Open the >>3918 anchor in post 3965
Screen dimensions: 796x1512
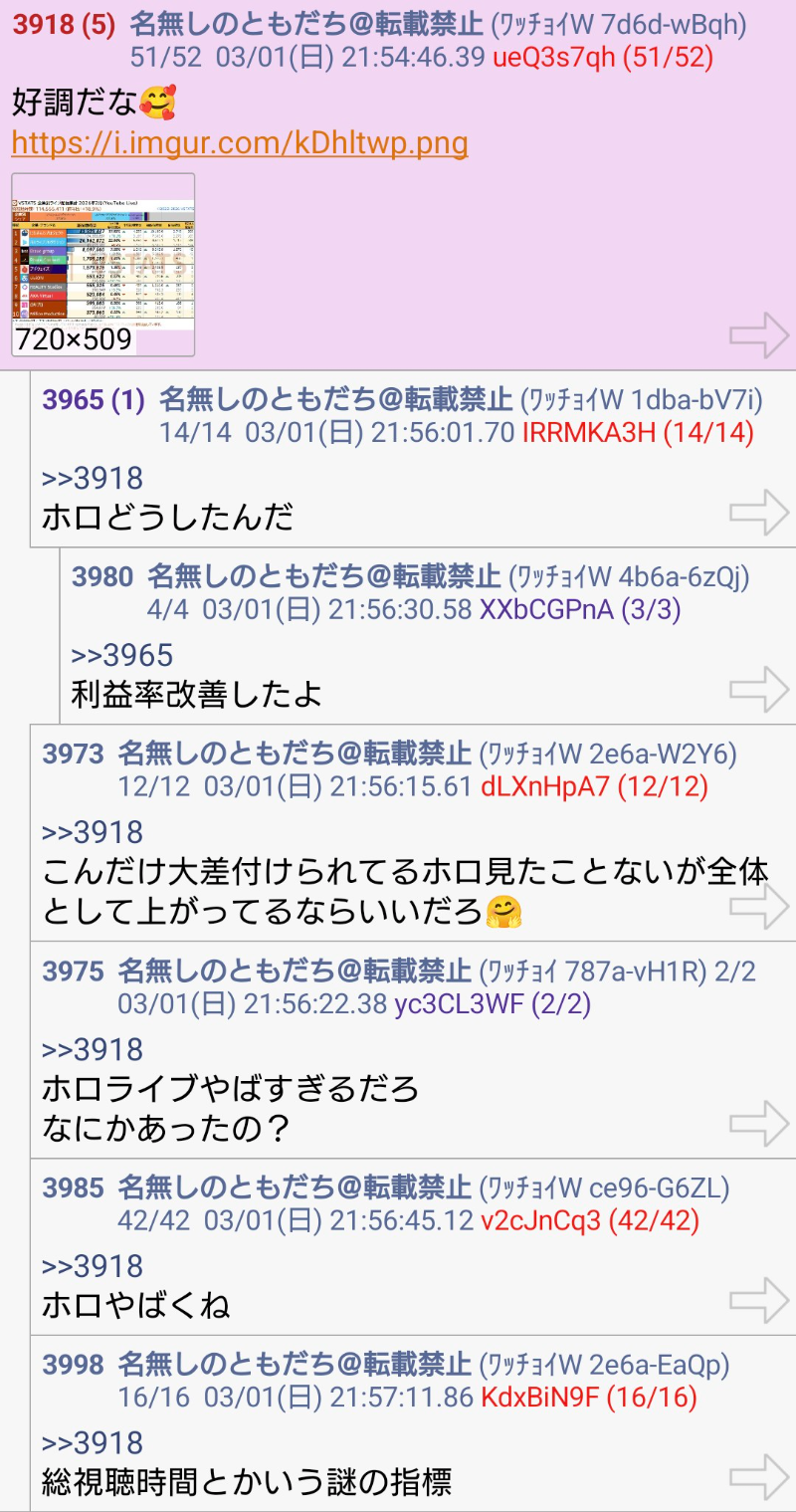click(93, 479)
